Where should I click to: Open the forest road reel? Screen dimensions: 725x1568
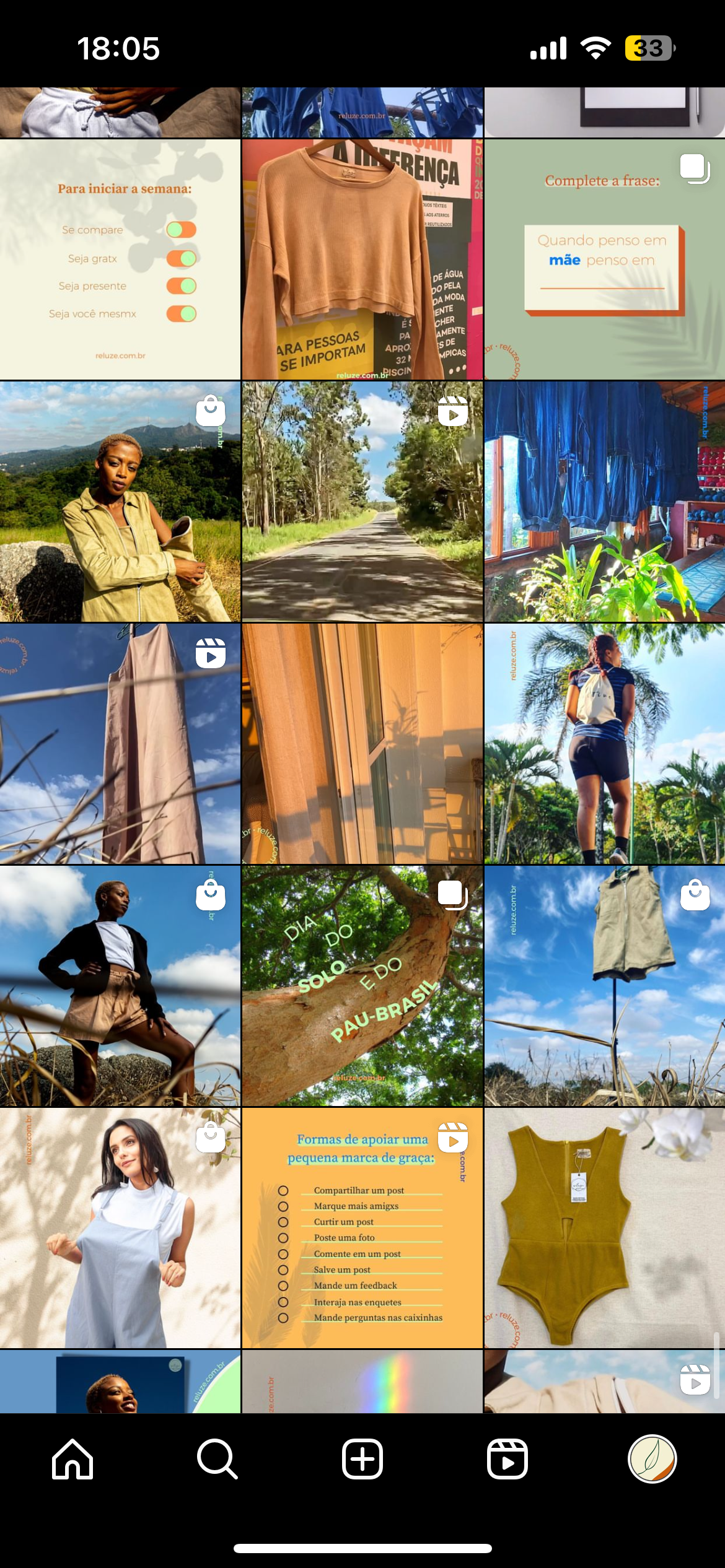[362, 502]
